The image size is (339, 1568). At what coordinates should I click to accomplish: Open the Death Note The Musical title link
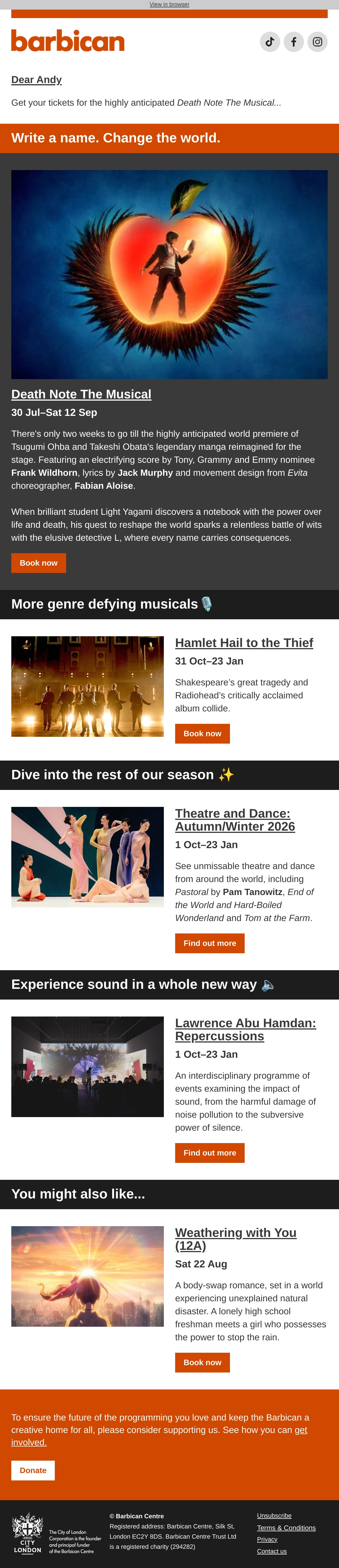(x=81, y=394)
